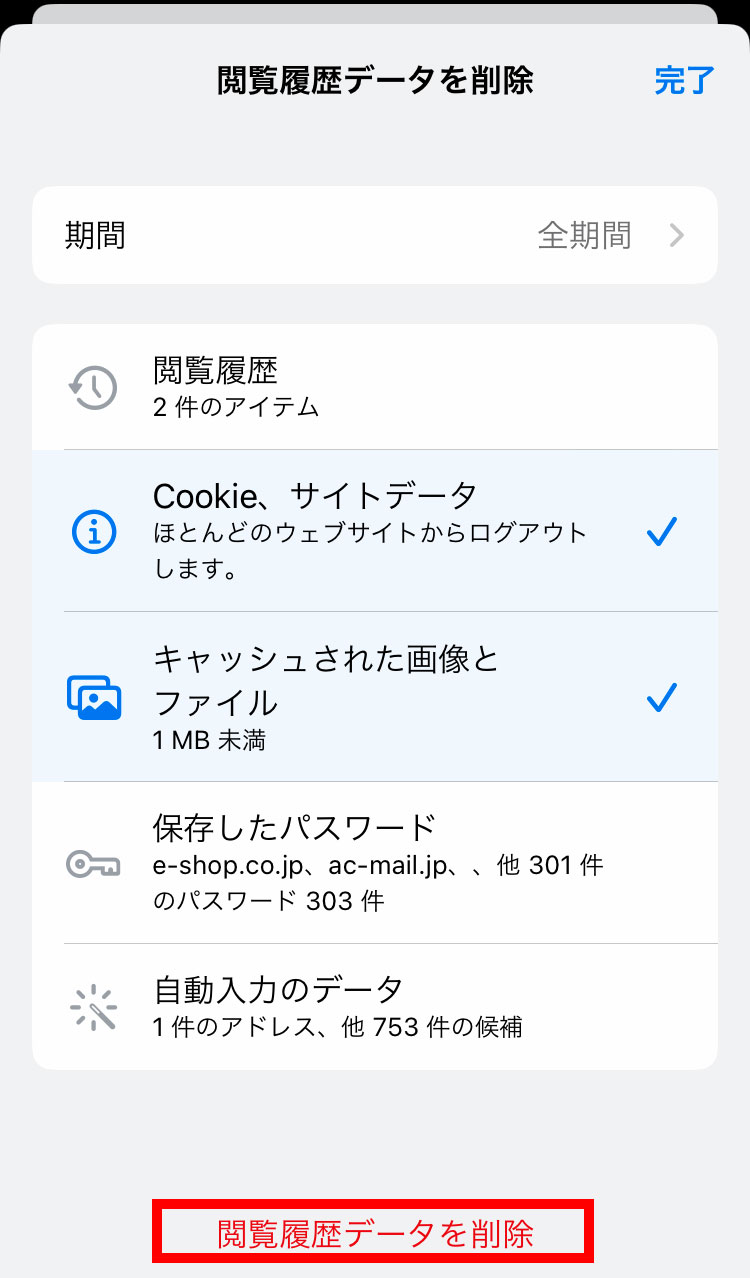
Task: Select the 保存したパスワード row
Action: click(x=375, y=862)
